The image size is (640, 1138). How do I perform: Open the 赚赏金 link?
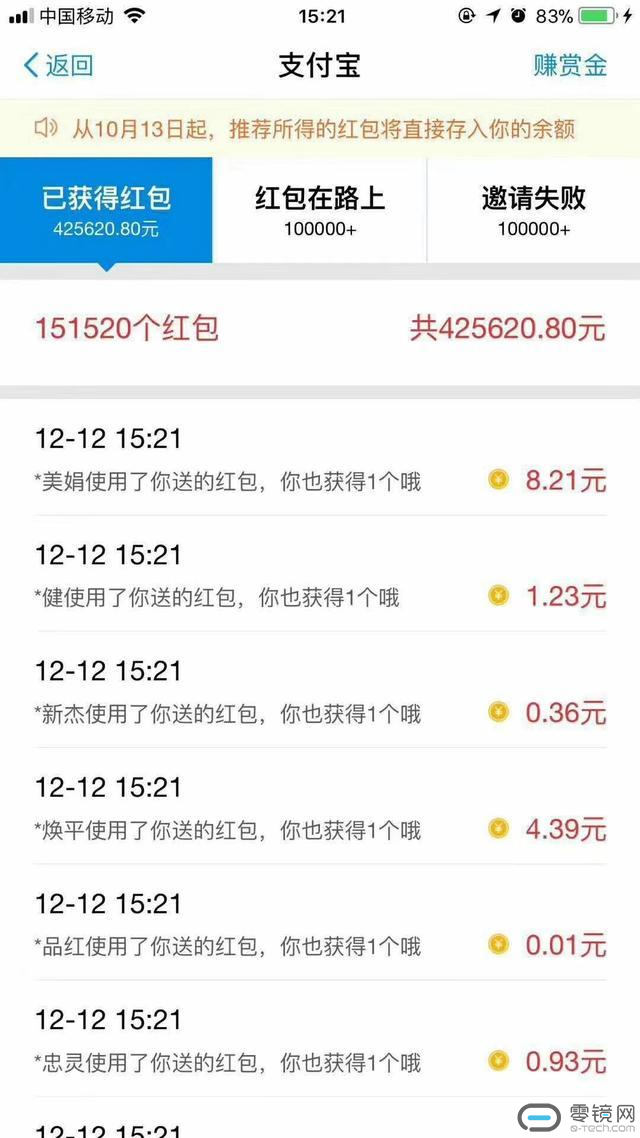(570, 65)
